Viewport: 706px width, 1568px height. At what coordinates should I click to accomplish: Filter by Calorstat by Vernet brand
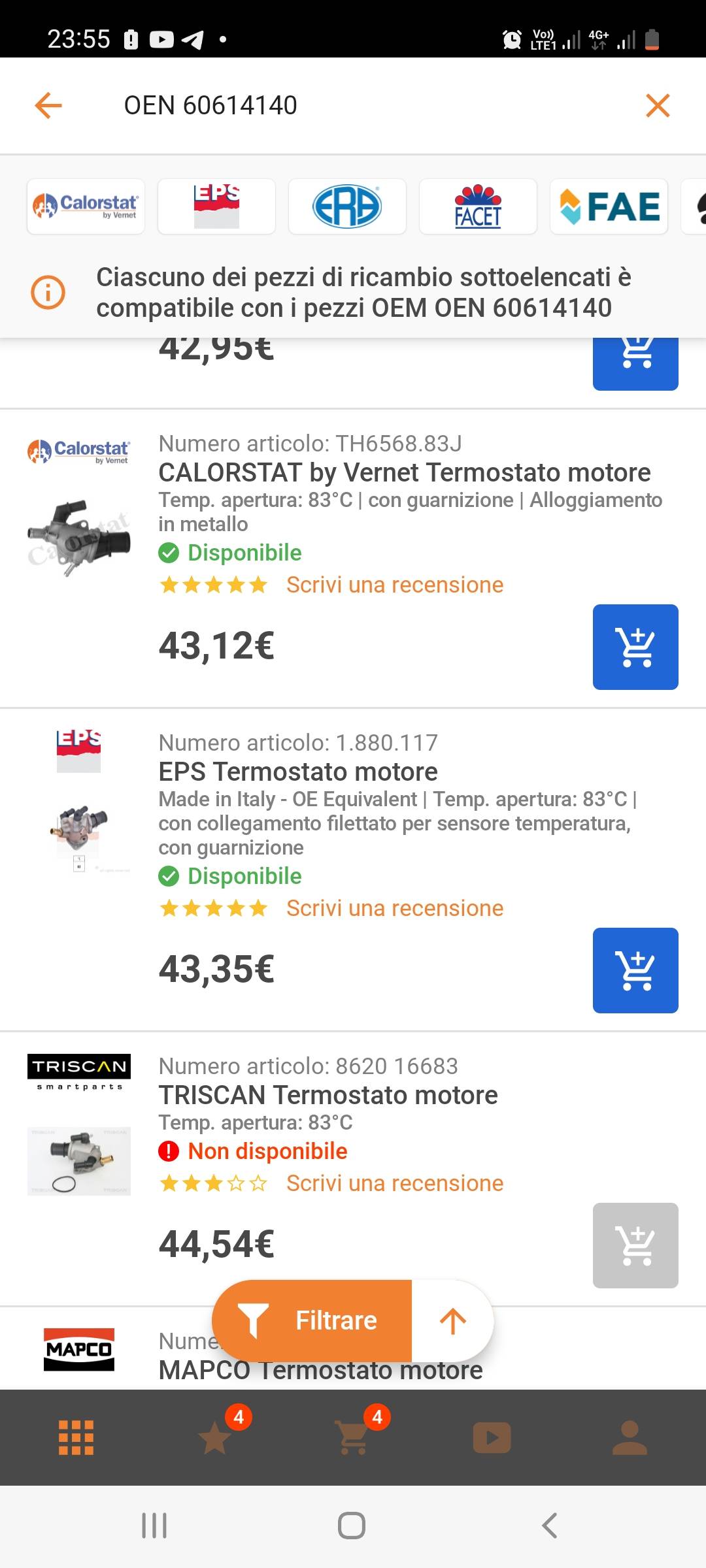coord(86,206)
